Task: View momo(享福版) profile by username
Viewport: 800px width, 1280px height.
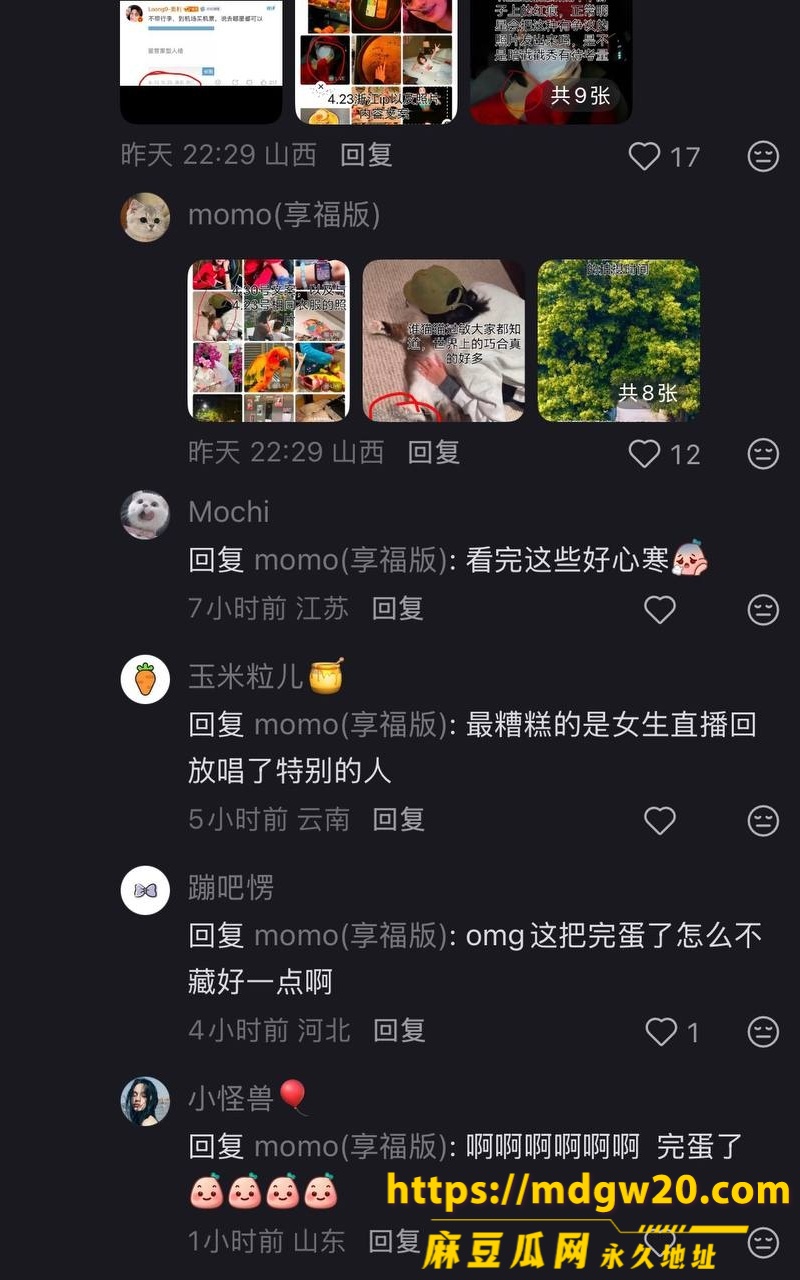Action: click(284, 214)
